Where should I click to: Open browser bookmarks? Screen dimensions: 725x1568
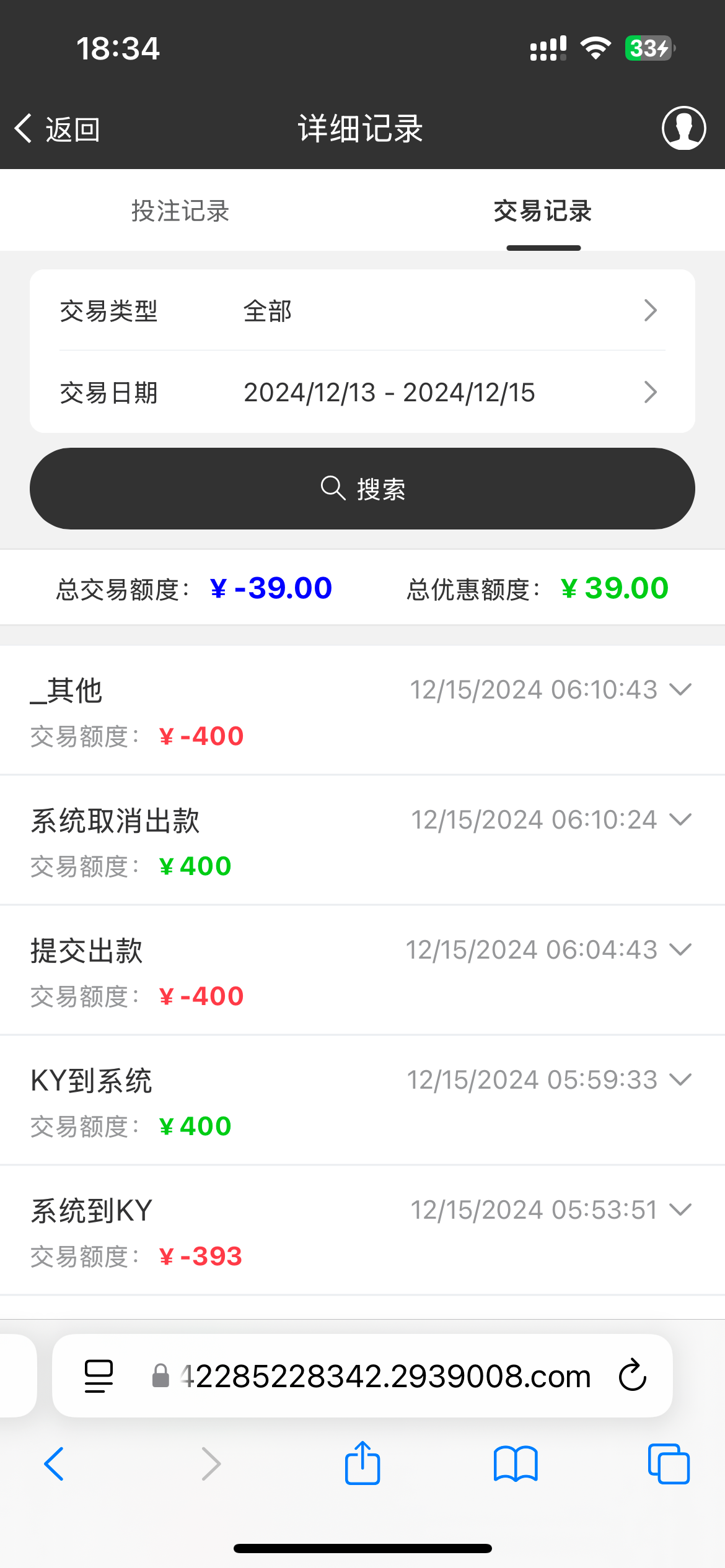coord(516,1464)
